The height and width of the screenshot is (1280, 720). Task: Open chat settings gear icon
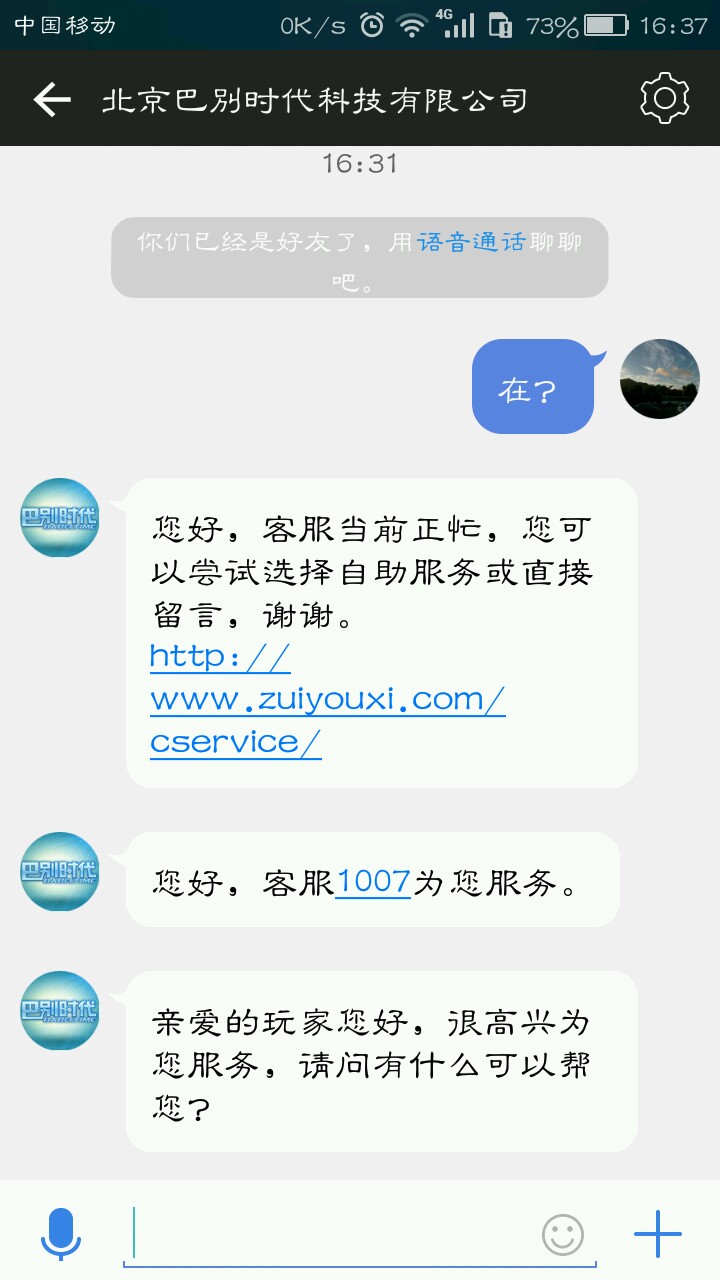[665, 98]
